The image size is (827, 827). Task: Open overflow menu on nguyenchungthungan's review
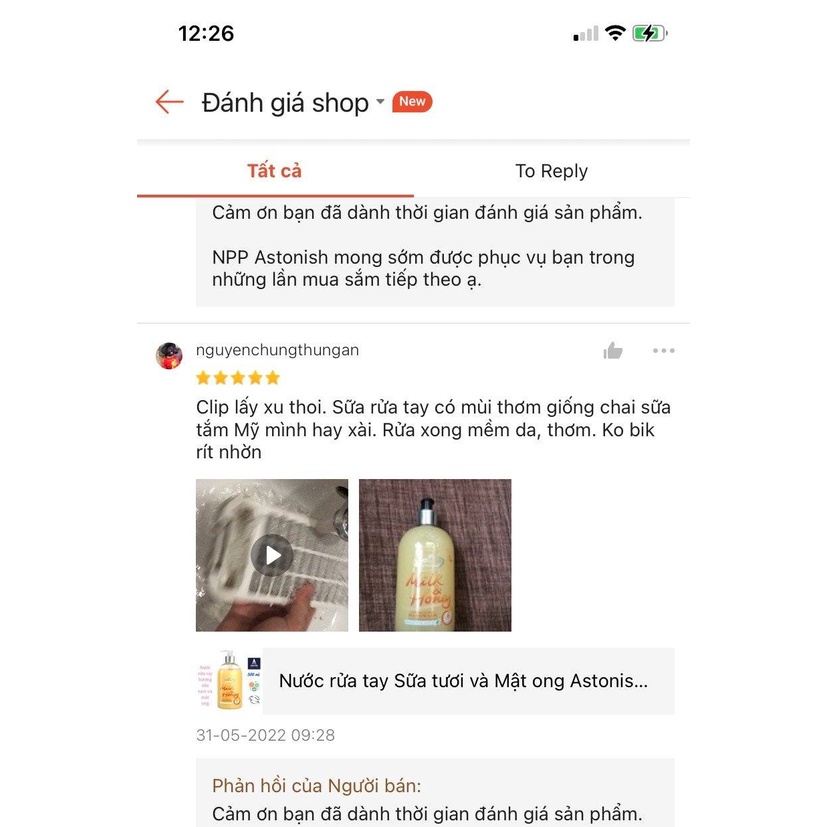(x=663, y=351)
